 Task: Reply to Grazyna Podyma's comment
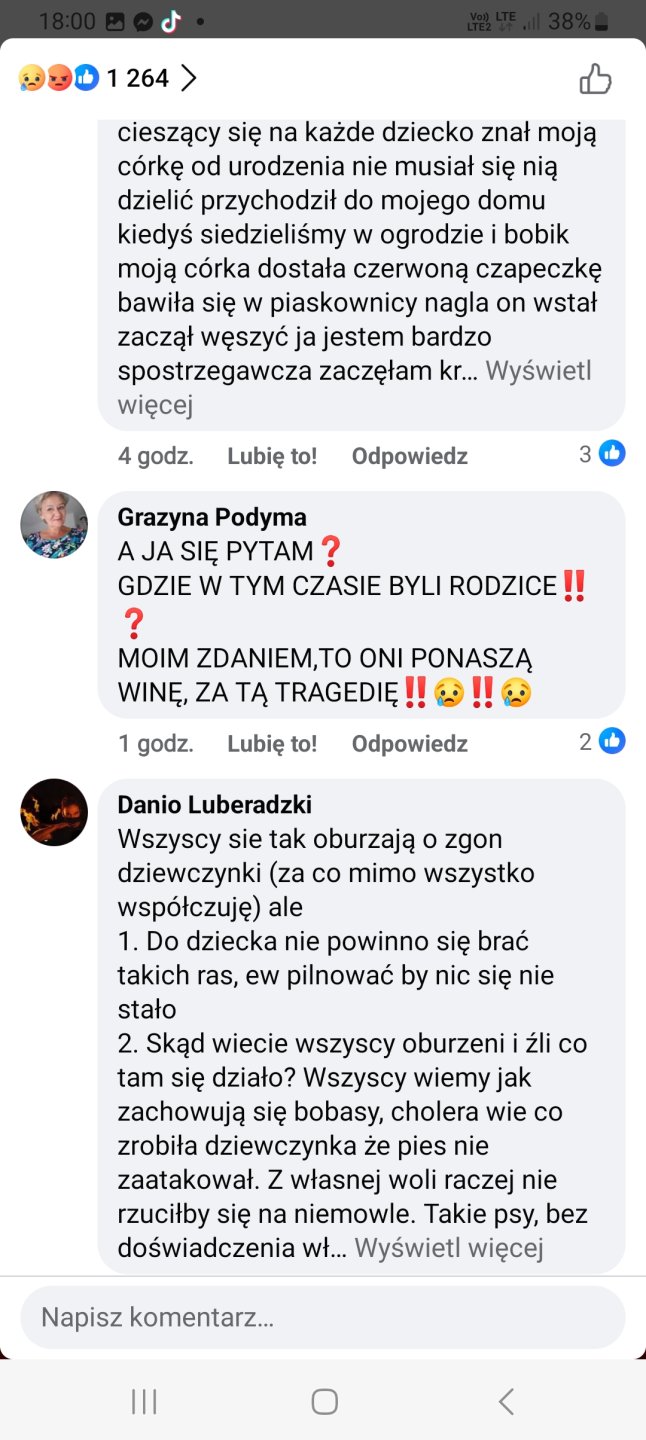pyautogui.click(x=409, y=743)
